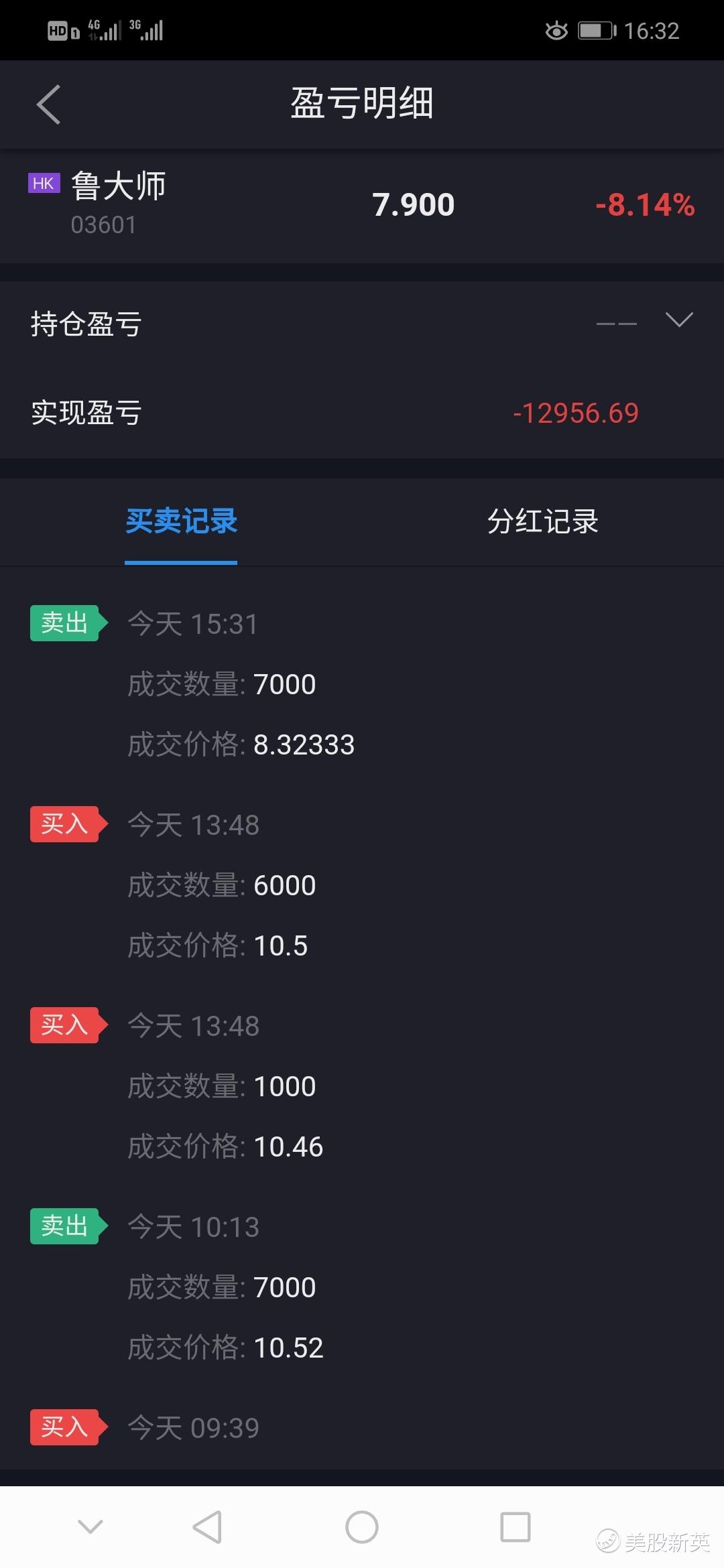Open the 鲁大师 03601 stock row
The height and width of the screenshot is (1568, 724).
(362, 206)
